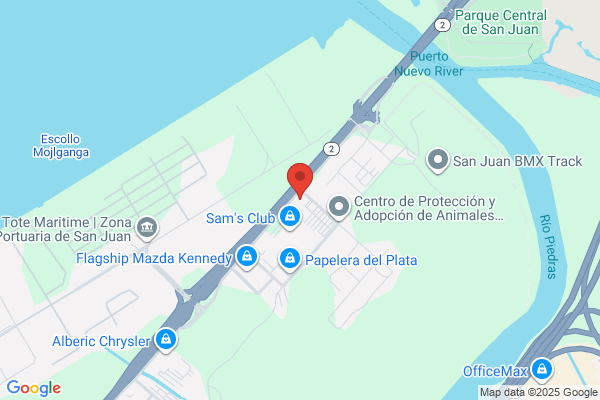Tap the red location pin
This screenshot has height=400, width=600.
(x=300, y=181)
